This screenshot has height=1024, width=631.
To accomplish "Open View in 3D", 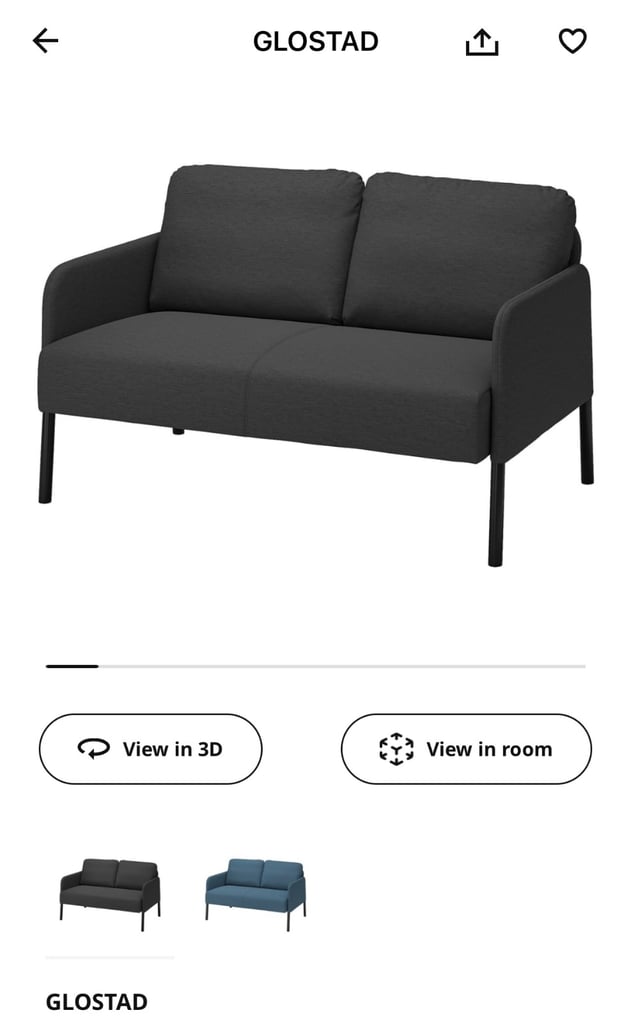I will [x=150, y=748].
